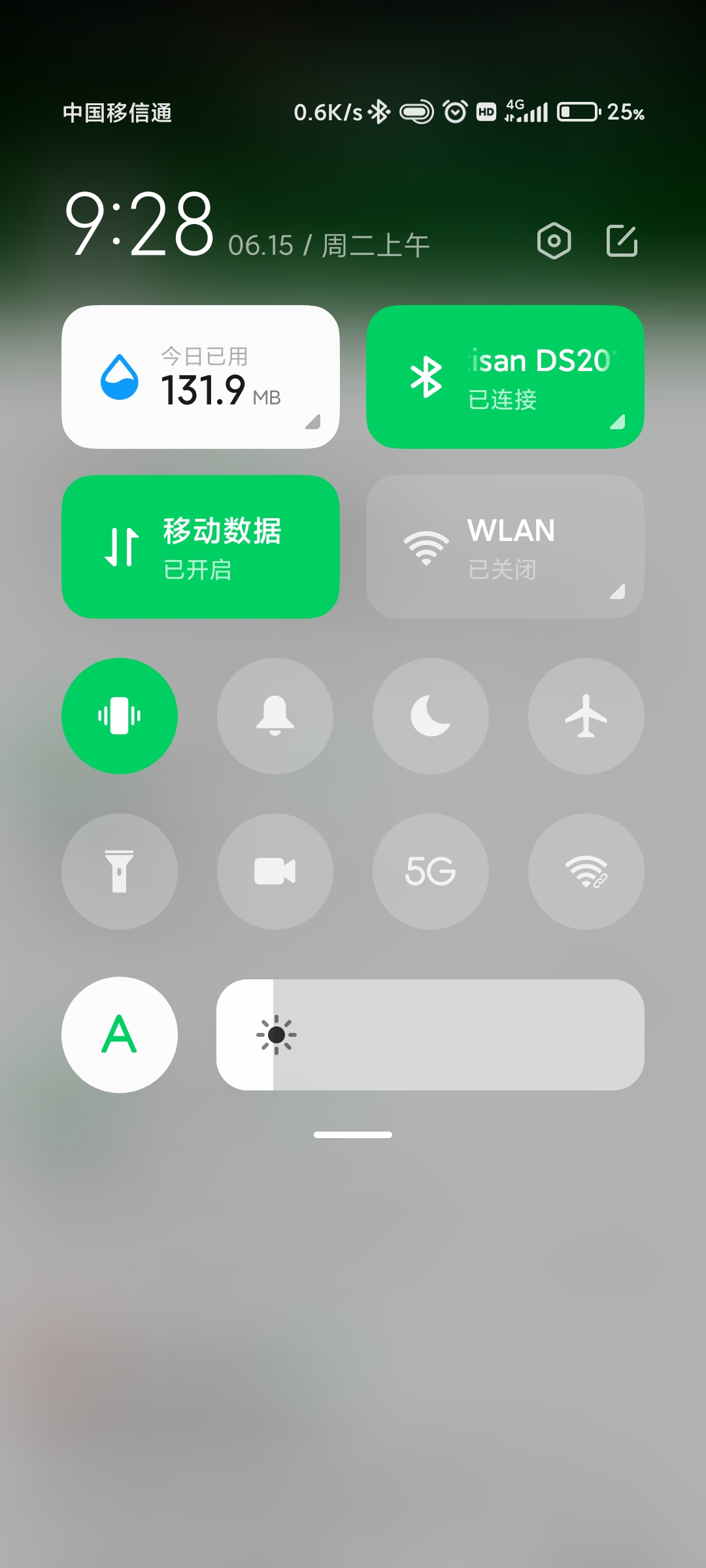Turn off mobile data (移动数据)
The height and width of the screenshot is (1568, 706).
200,547
